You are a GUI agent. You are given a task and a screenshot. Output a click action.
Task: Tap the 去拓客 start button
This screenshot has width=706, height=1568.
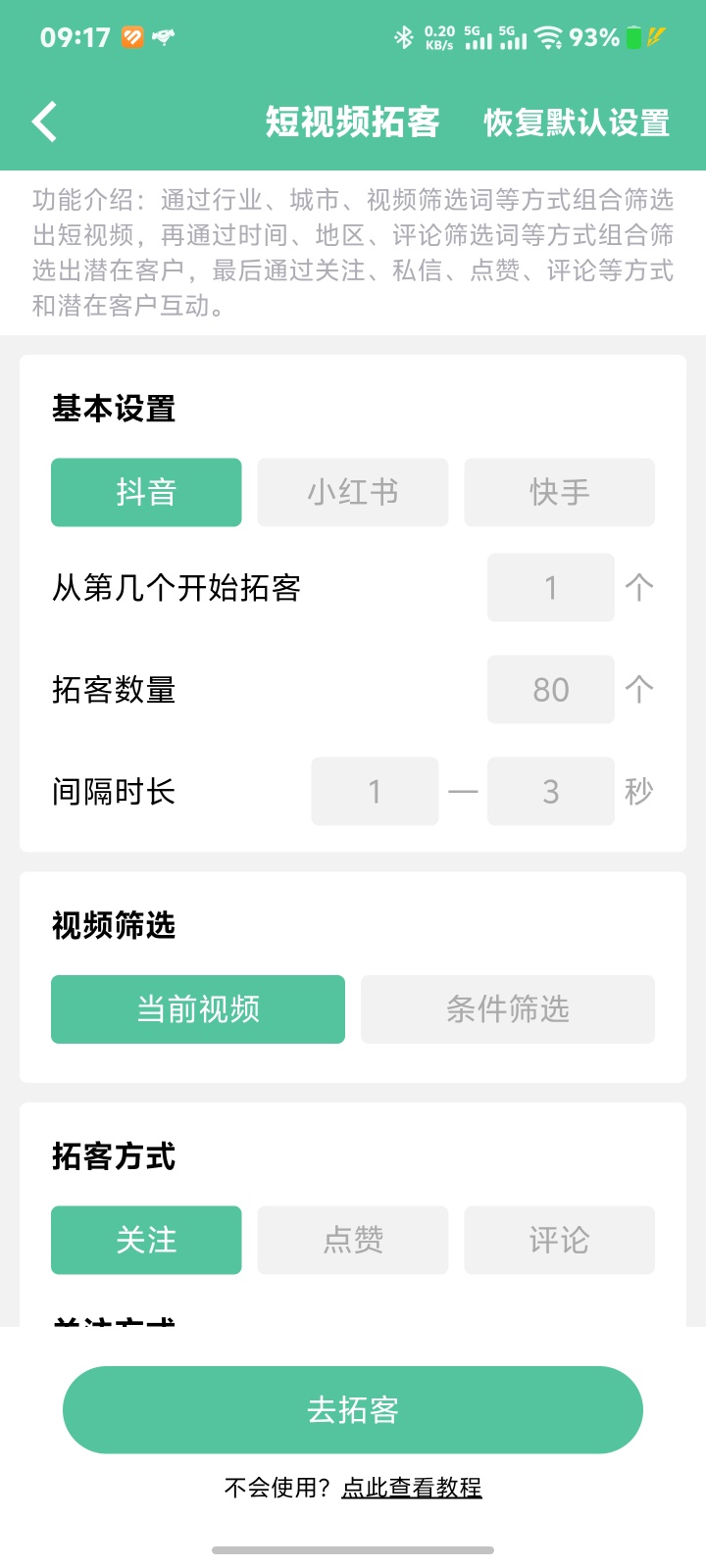(x=352, y=1409)
